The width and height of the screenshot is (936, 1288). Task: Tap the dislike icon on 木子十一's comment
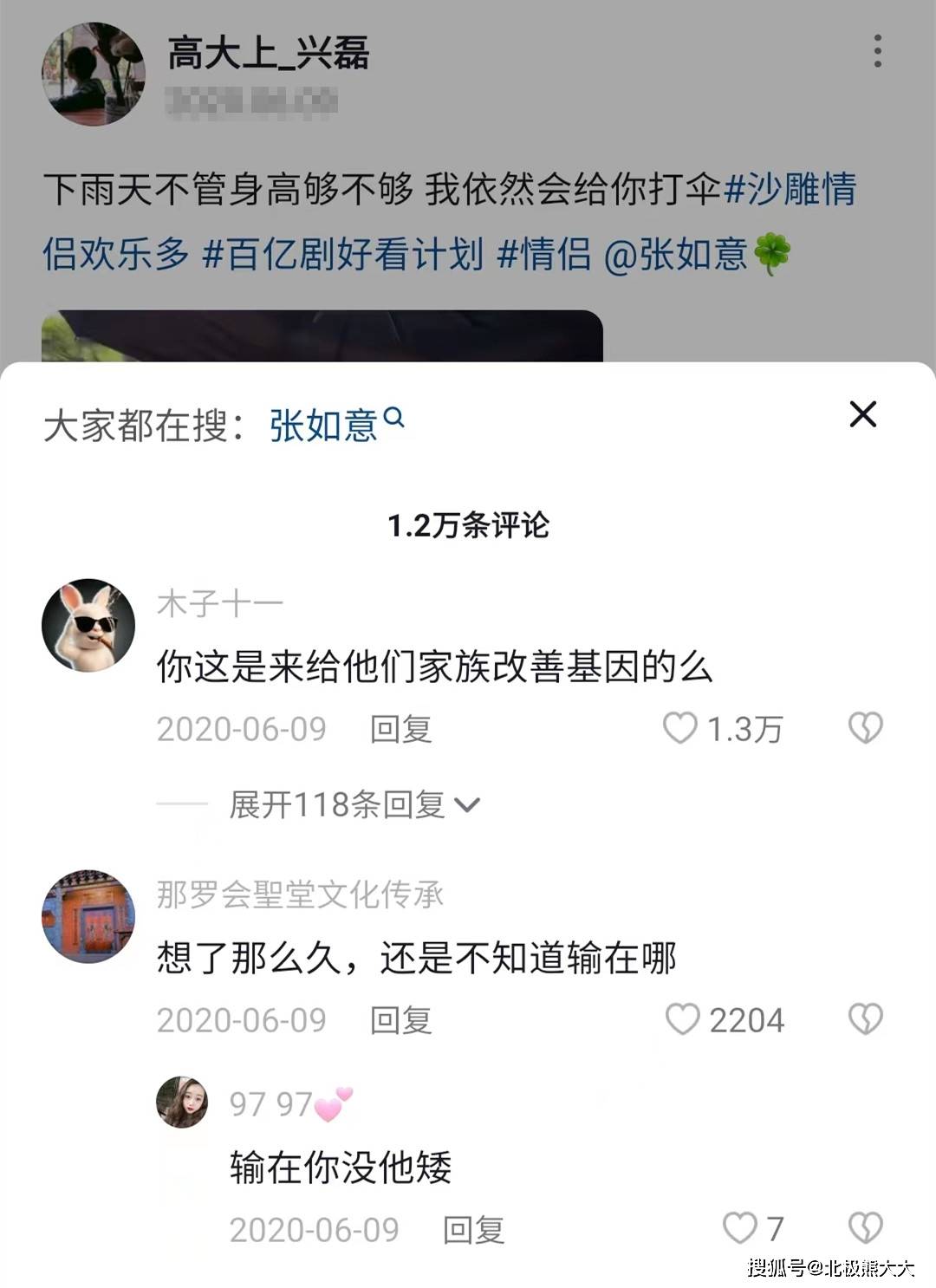point(863,730)
